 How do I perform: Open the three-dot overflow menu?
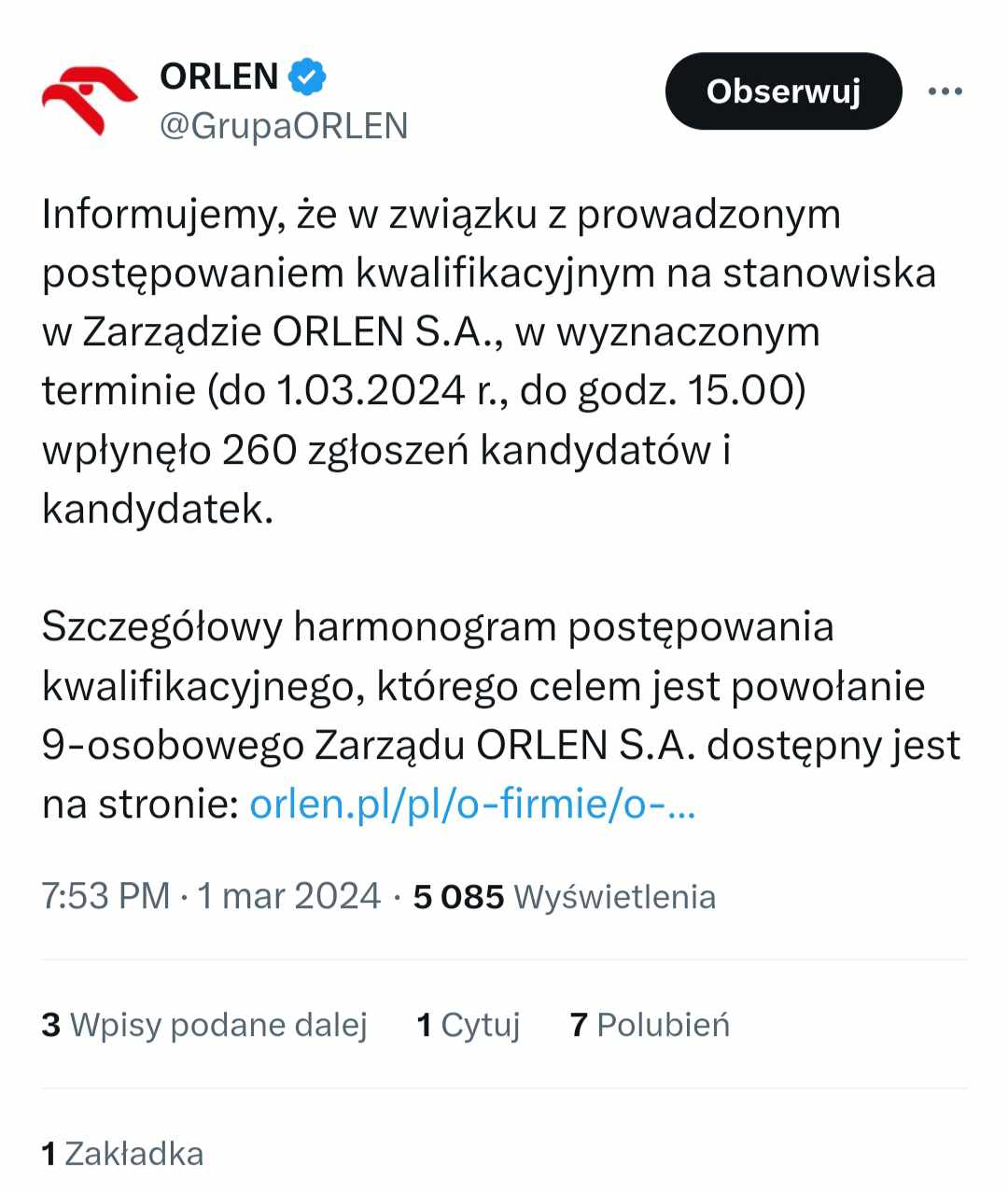945,91
